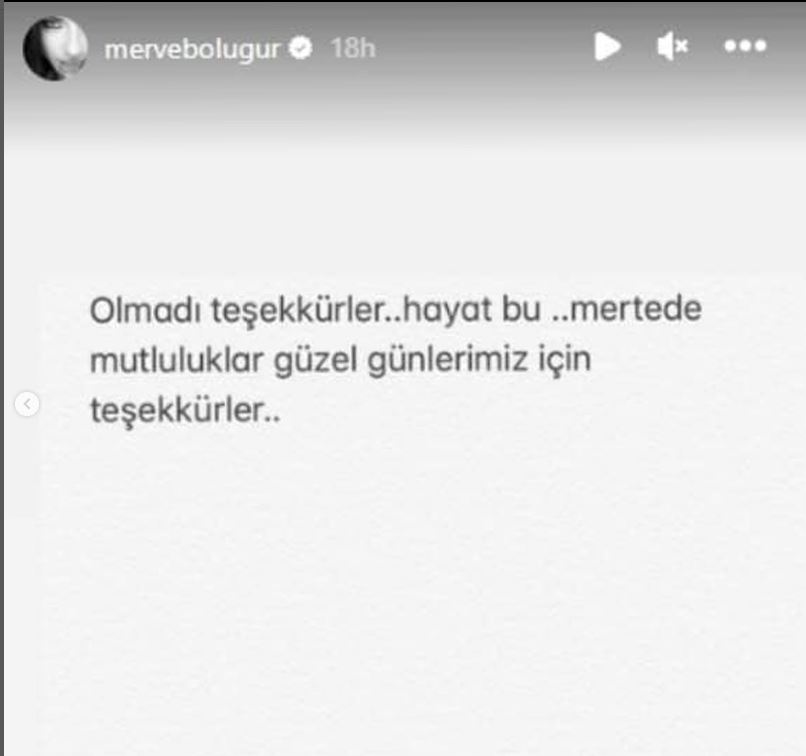This screenshot has width=806, height=756.
Task: Open the three-dot overflow menu
Action: [x=745, y=46]
